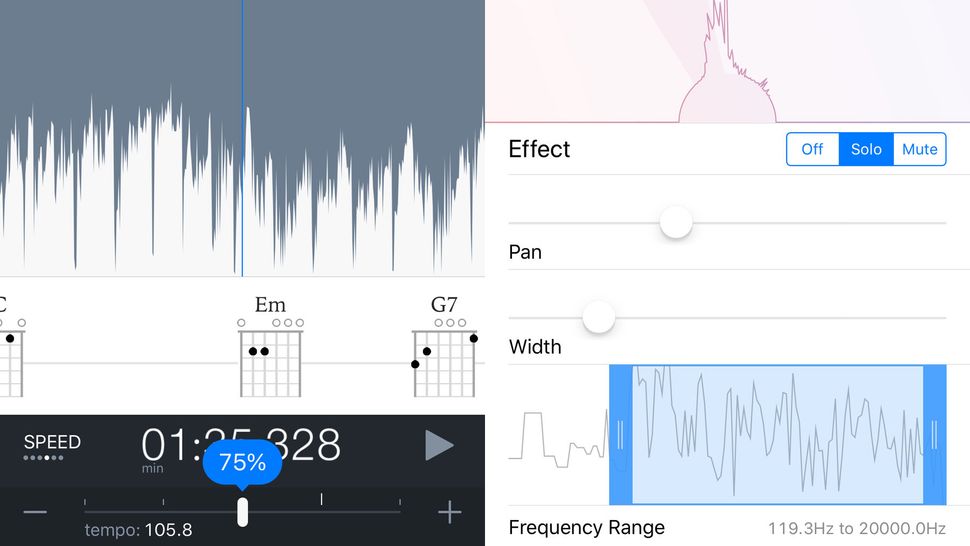Tap the right frequency range handle

point(934,434)
